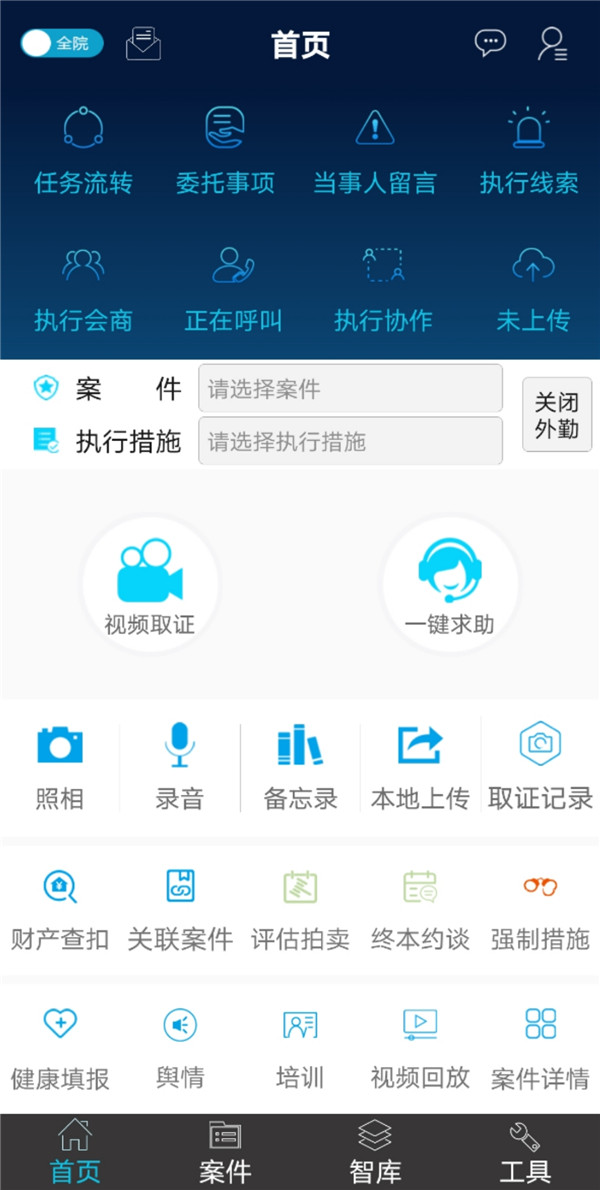The height and width of the screenshot is (1190, 600).
Task: Open 照相 camera
Action: pos(60,767)
